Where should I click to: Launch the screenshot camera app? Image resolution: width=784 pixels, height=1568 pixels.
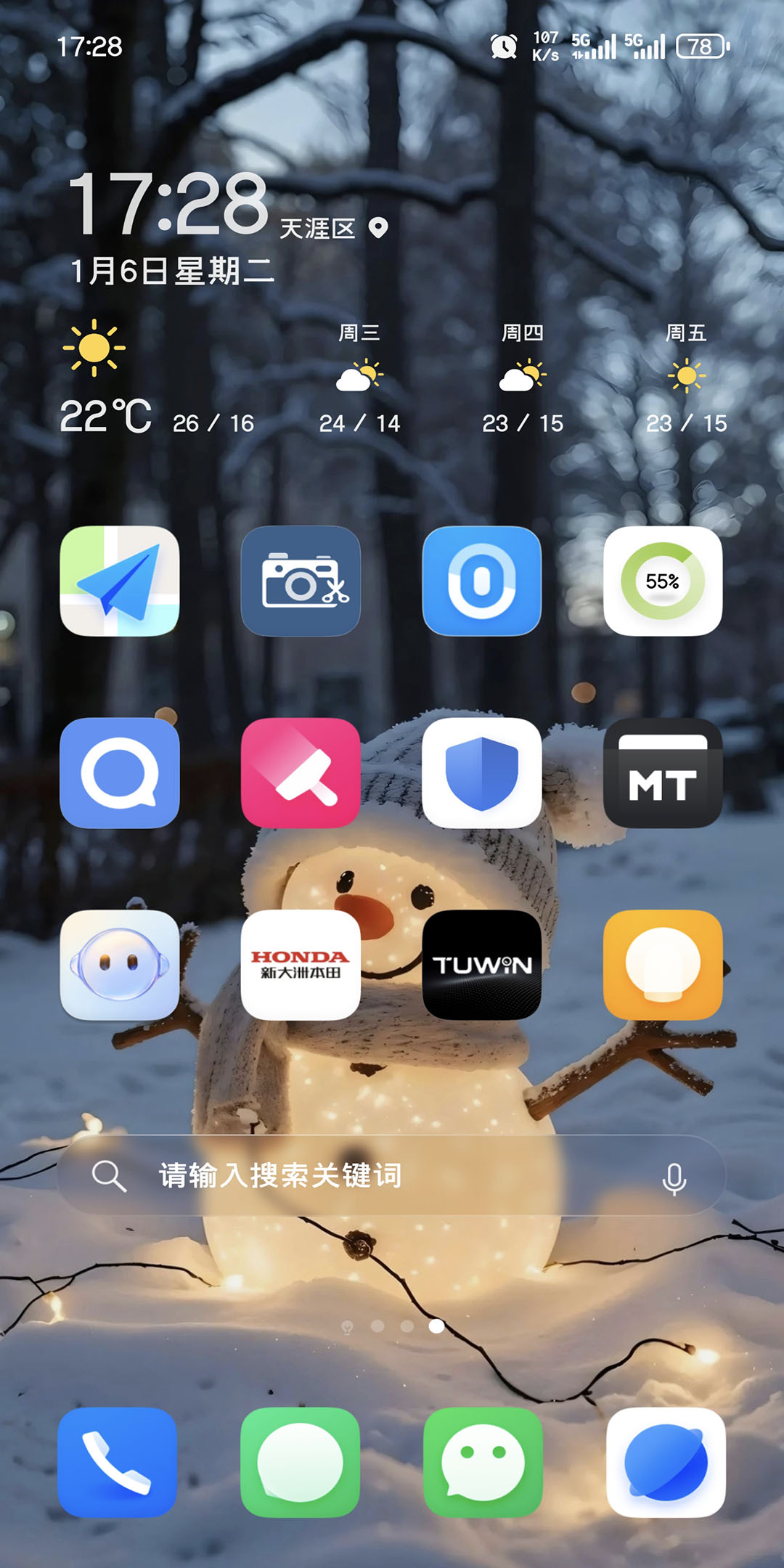301,581
